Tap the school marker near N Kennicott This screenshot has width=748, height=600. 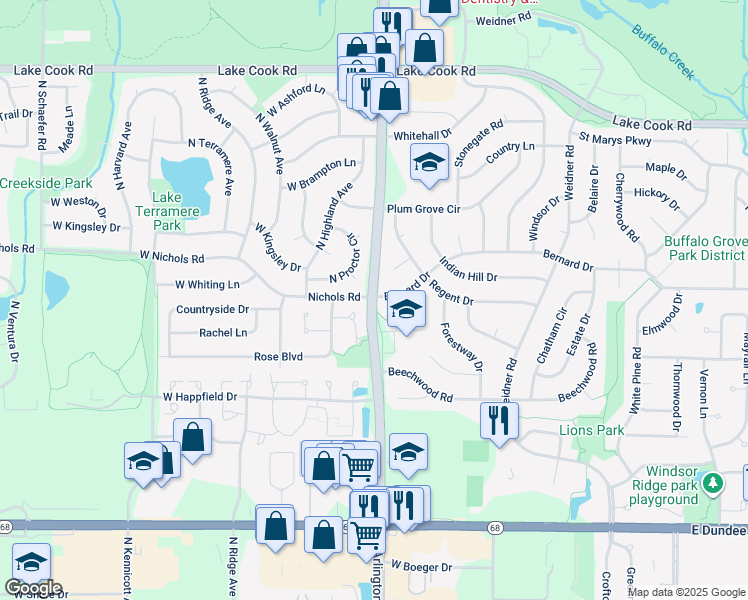point(143,461)
